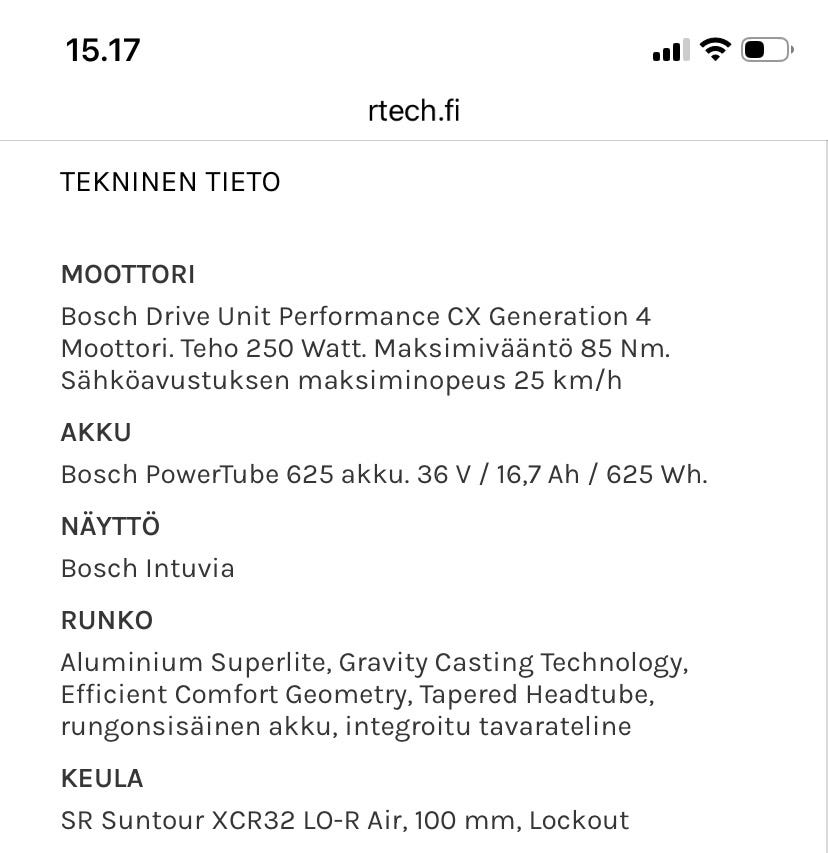Tap the rtech.fi address bar
The image size is (828, 853).
[x=413, y=111]
